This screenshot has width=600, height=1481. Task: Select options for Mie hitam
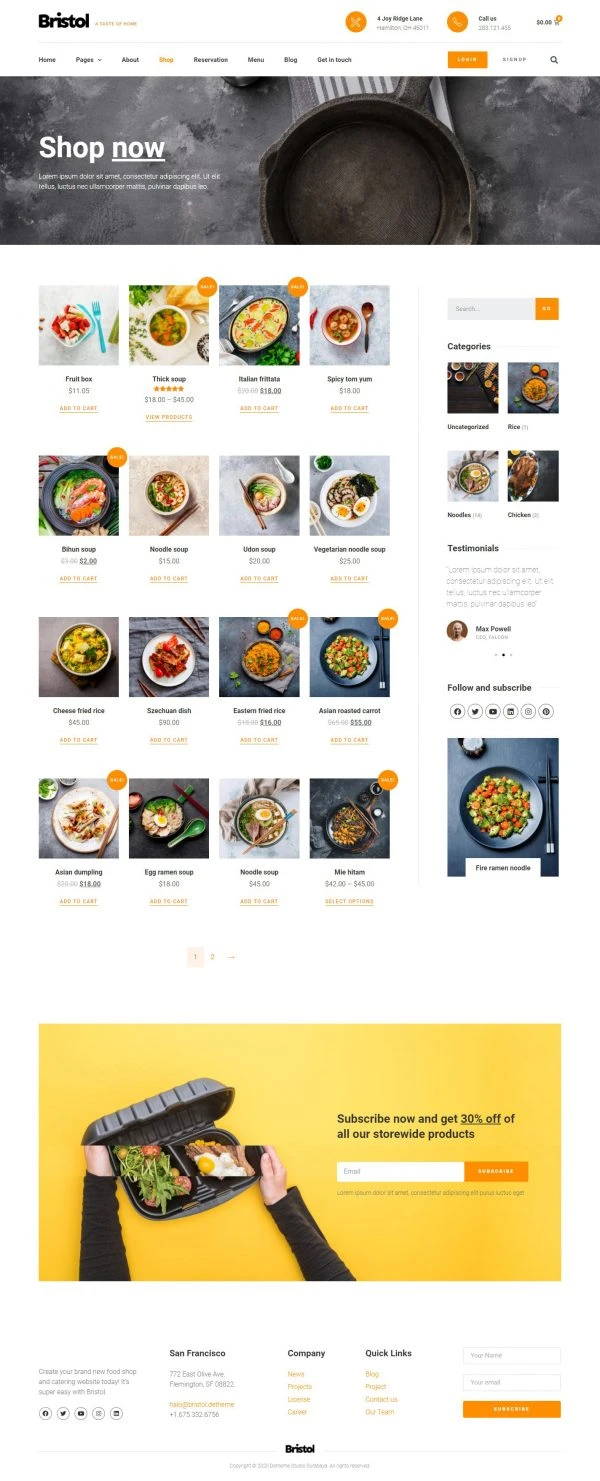click(x=349, y=901)
